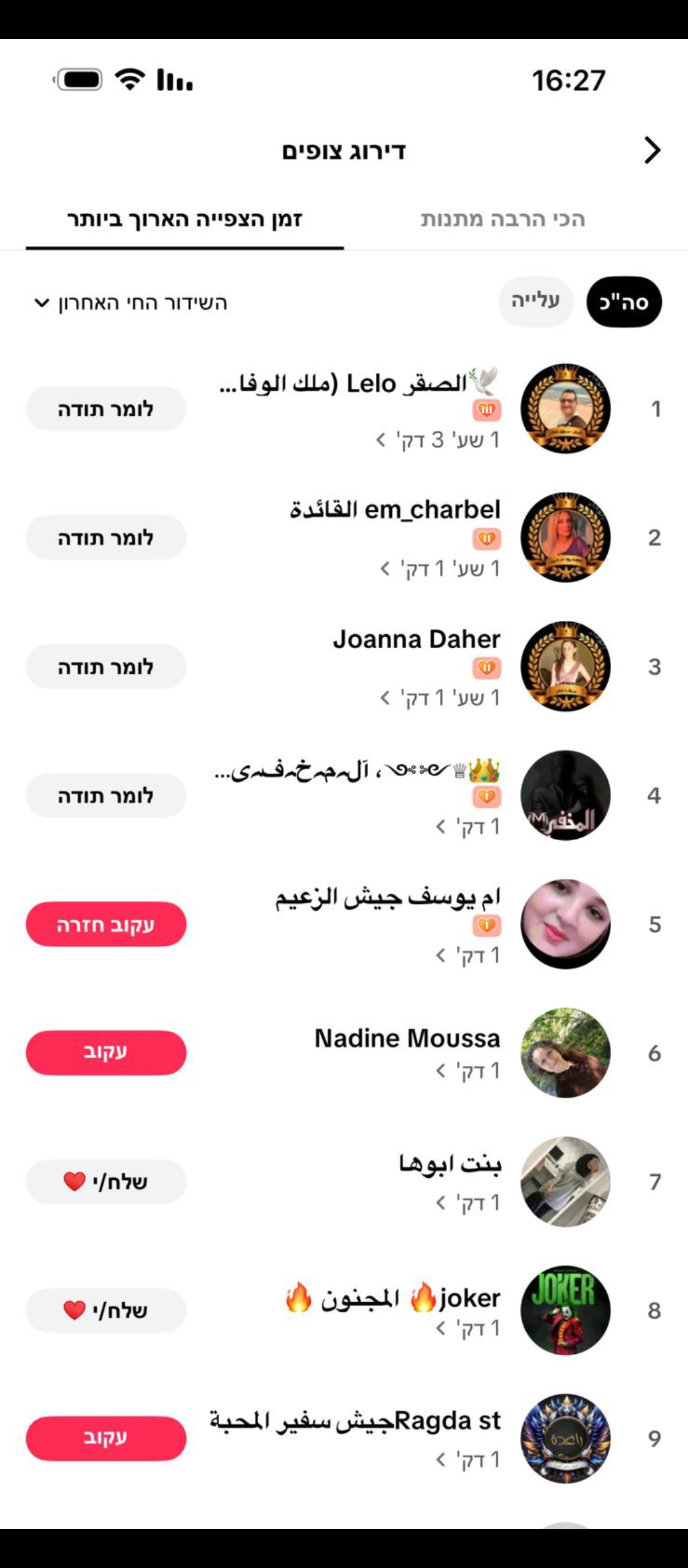This screenshot has width=688, height=1568.
Task: Go back using the header arrow
Action: point(652,150)
